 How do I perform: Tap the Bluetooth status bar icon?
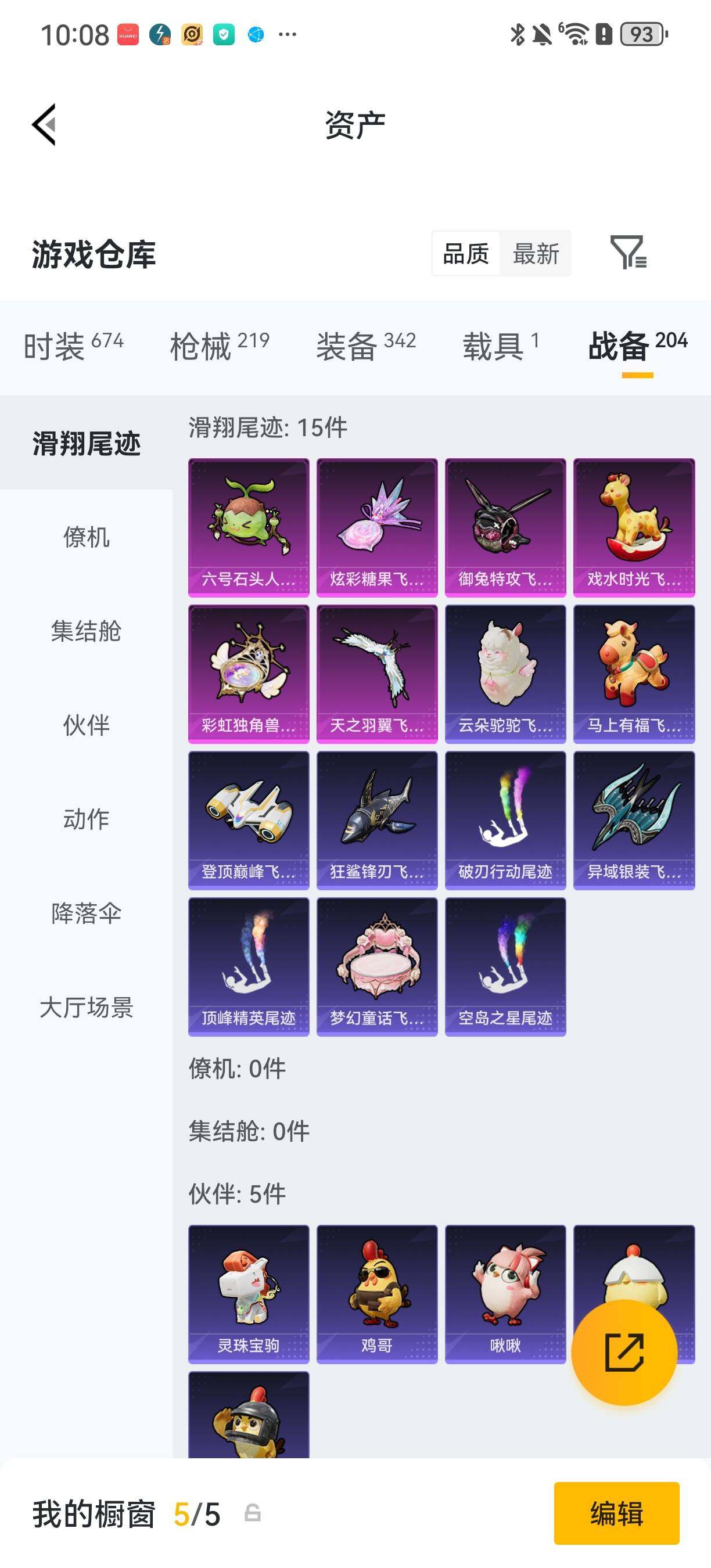click(x=519, y=35)
